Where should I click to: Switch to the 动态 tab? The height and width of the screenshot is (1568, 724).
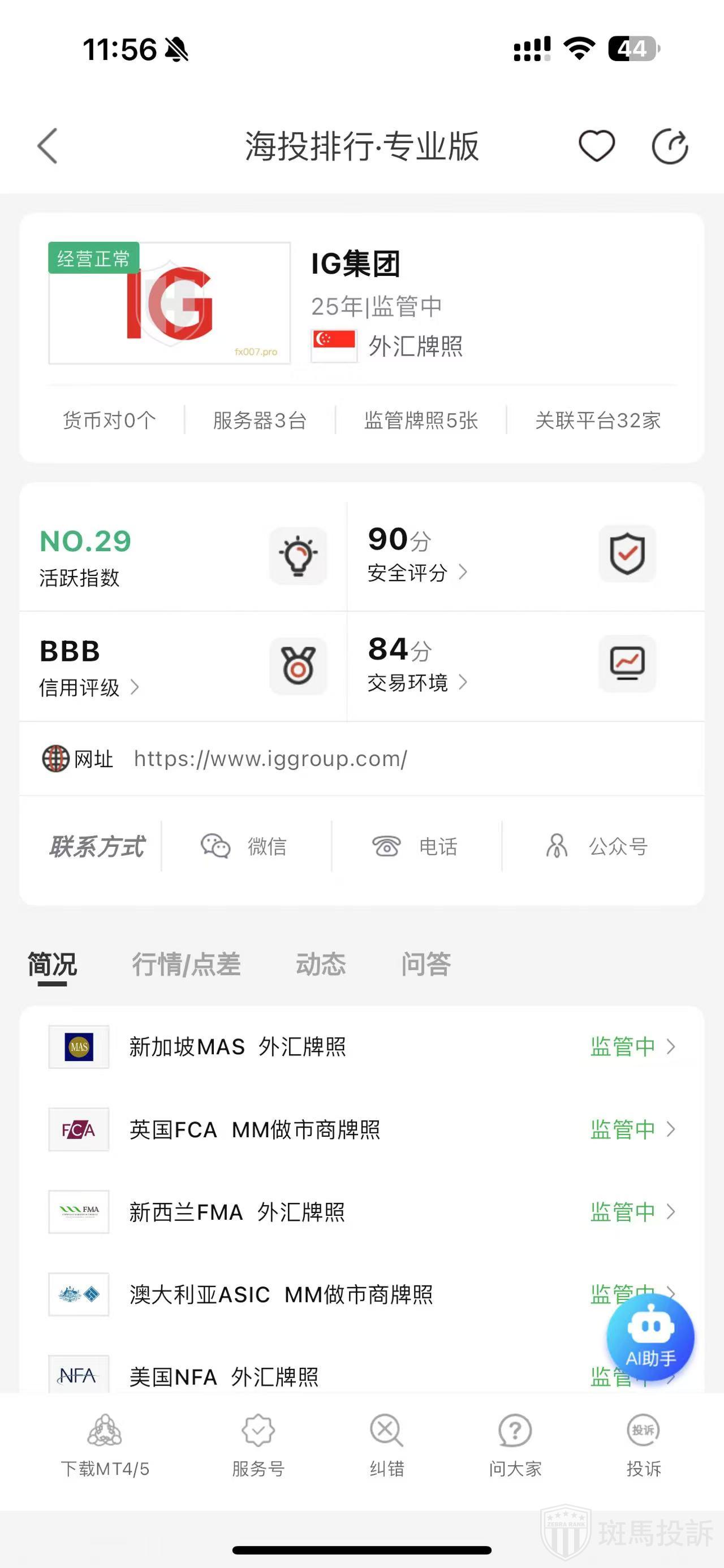(x=321, y=964)
